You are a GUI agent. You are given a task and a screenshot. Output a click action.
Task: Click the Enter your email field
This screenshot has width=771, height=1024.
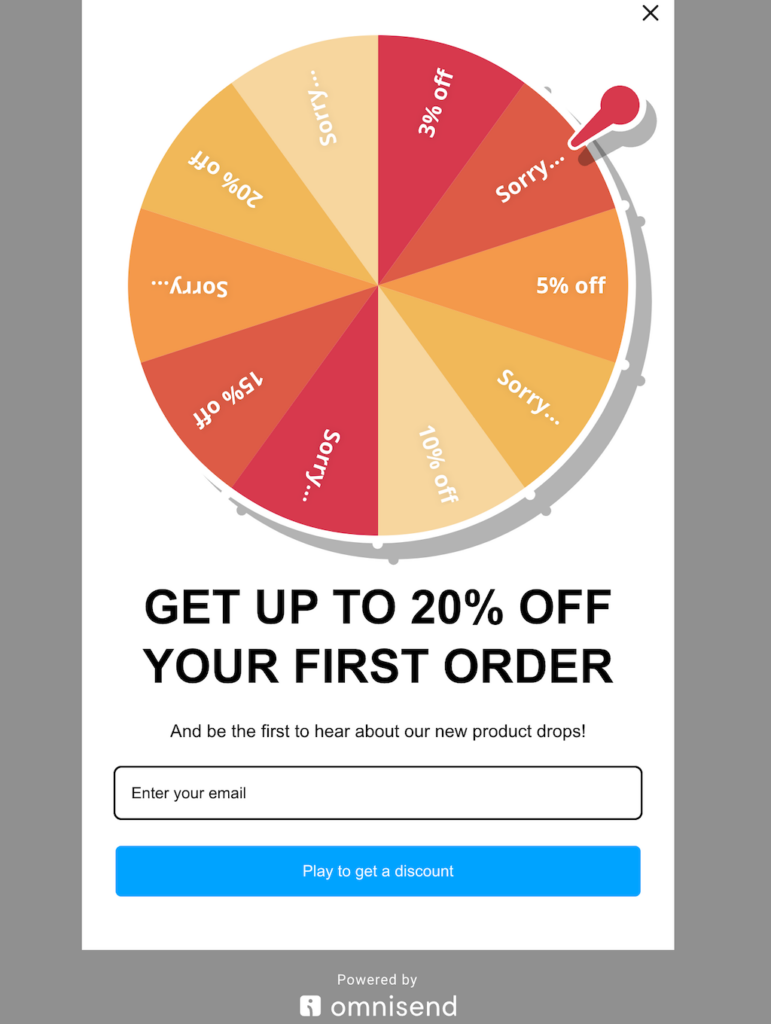[378, 793]
